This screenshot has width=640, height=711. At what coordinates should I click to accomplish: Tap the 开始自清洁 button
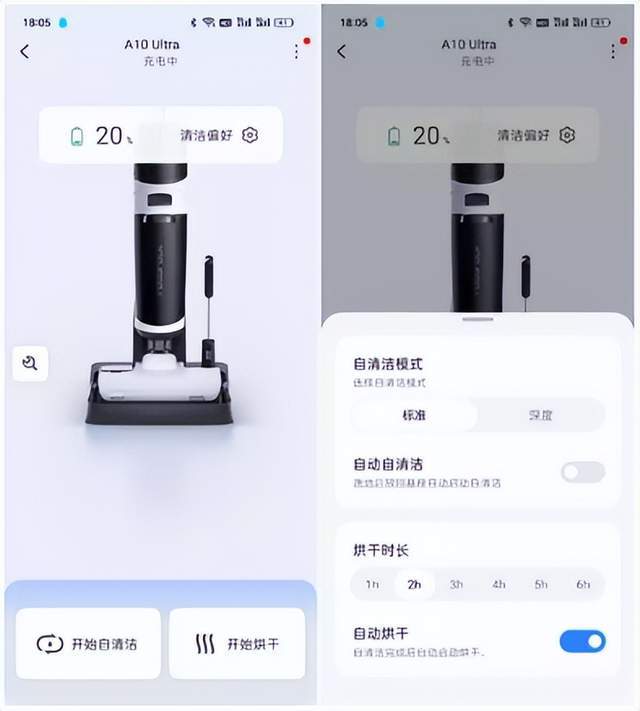click(x=88, y=643)
